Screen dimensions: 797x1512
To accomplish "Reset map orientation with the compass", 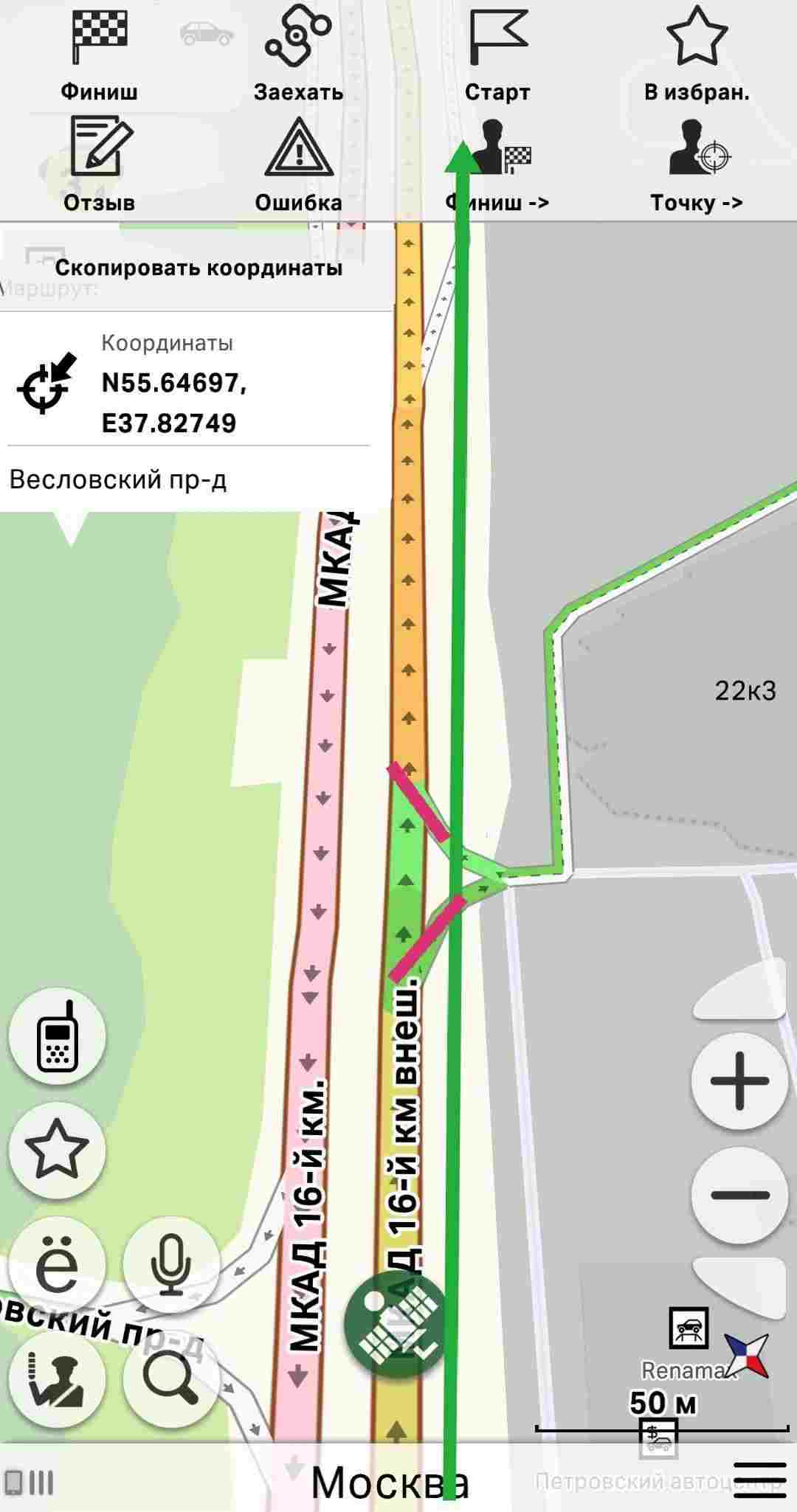I will click(x=746, y=1356).
